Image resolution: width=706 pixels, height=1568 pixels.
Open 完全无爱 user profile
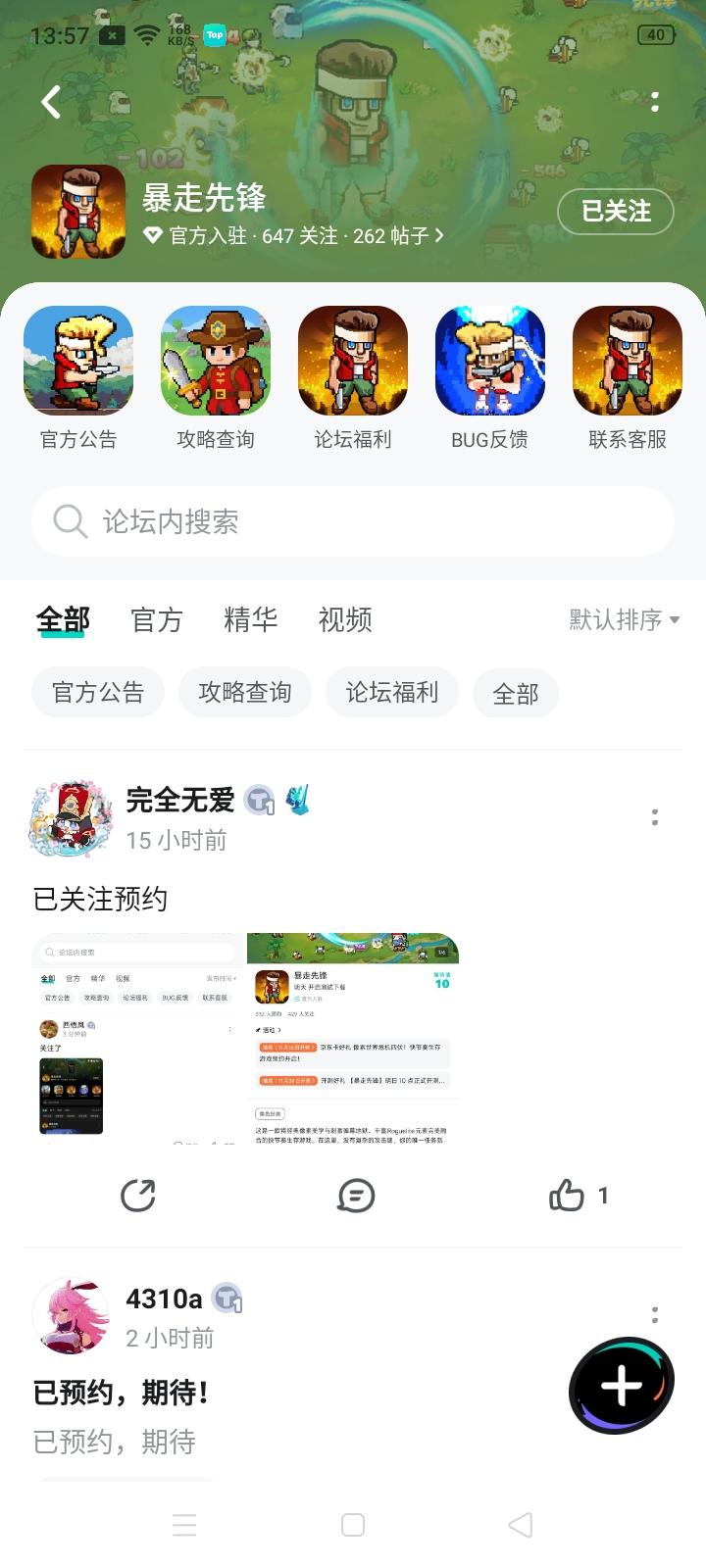[71, 818]
